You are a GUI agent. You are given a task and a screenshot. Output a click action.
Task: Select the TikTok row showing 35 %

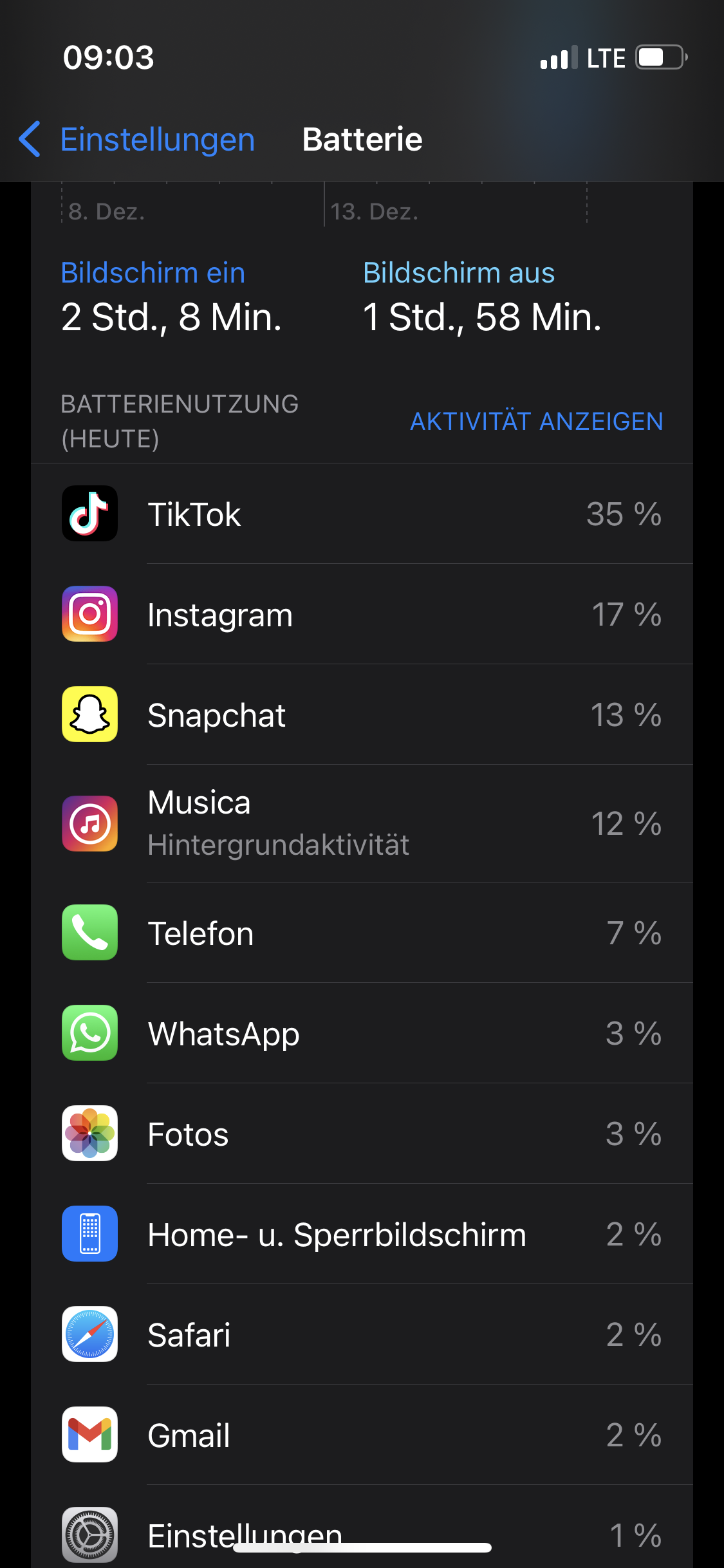click(x=360, y=513)
